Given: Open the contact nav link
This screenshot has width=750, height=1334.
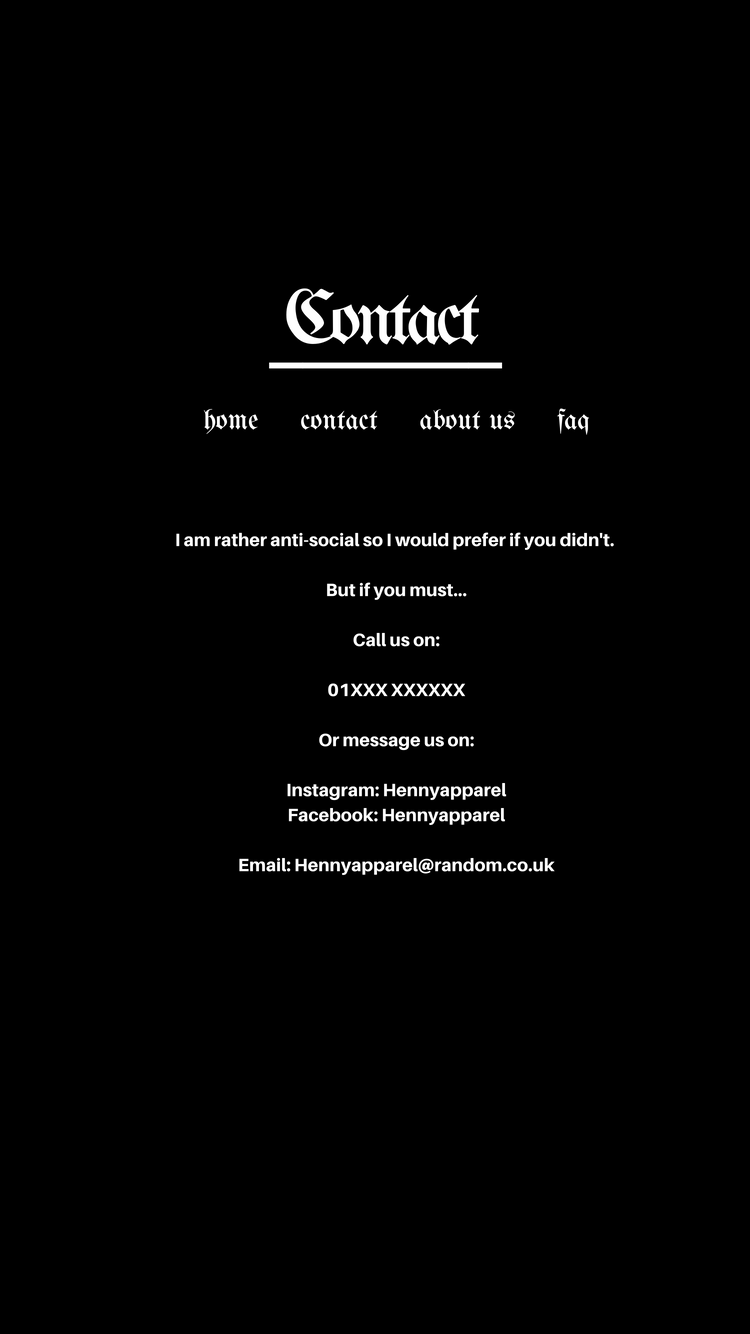Looking at the screenshot, I should click(x=339, y=420).
